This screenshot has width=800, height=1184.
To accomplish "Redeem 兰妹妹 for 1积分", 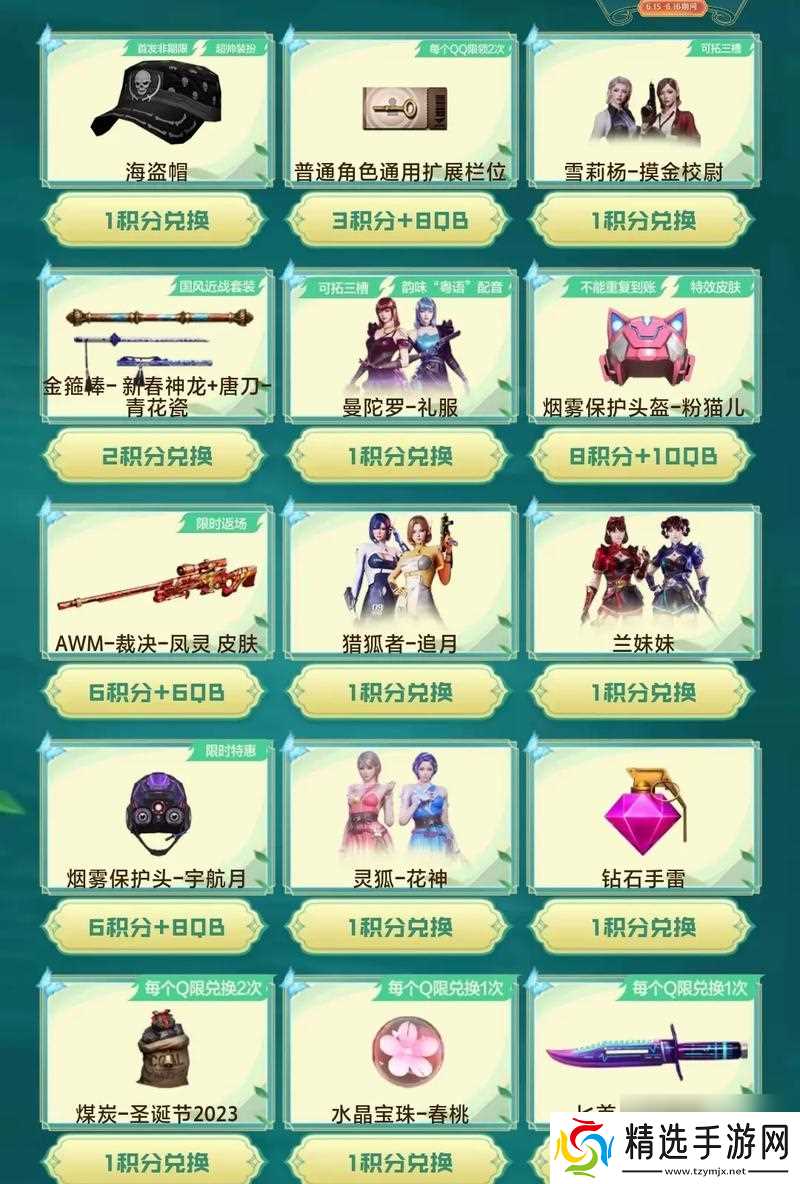I will pos(643,692).
